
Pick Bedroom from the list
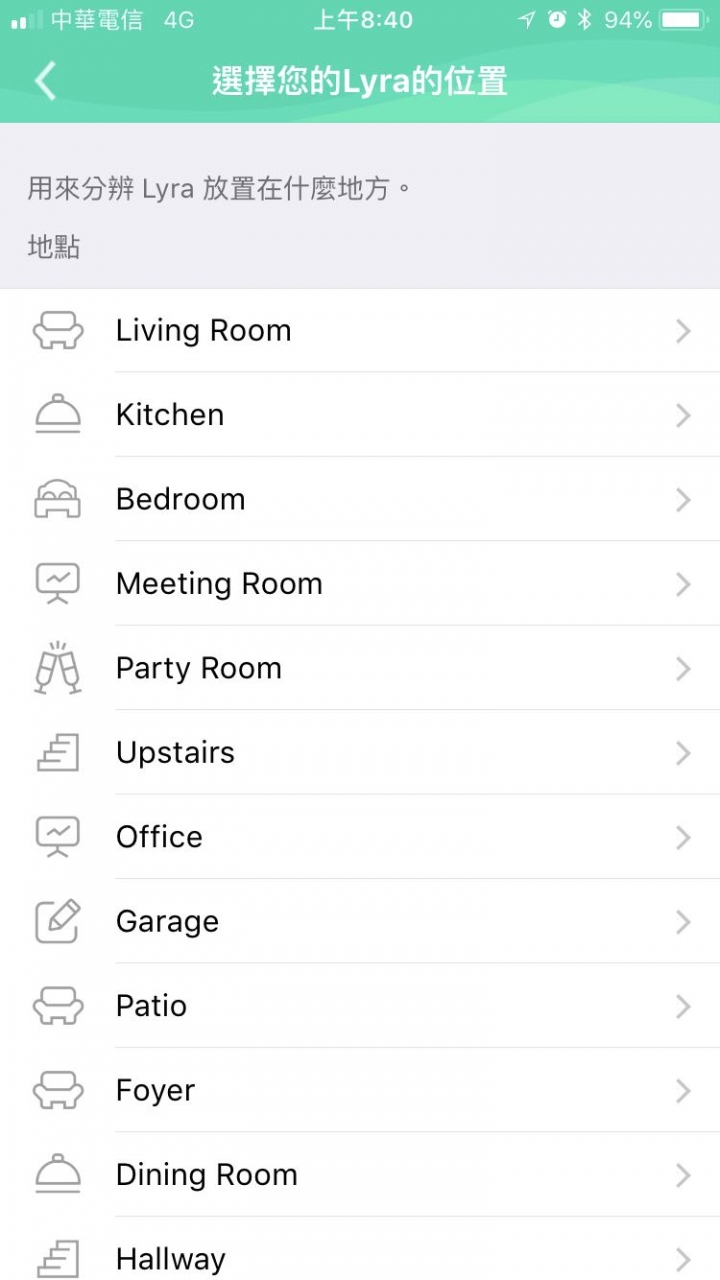(x=360, y=499)
